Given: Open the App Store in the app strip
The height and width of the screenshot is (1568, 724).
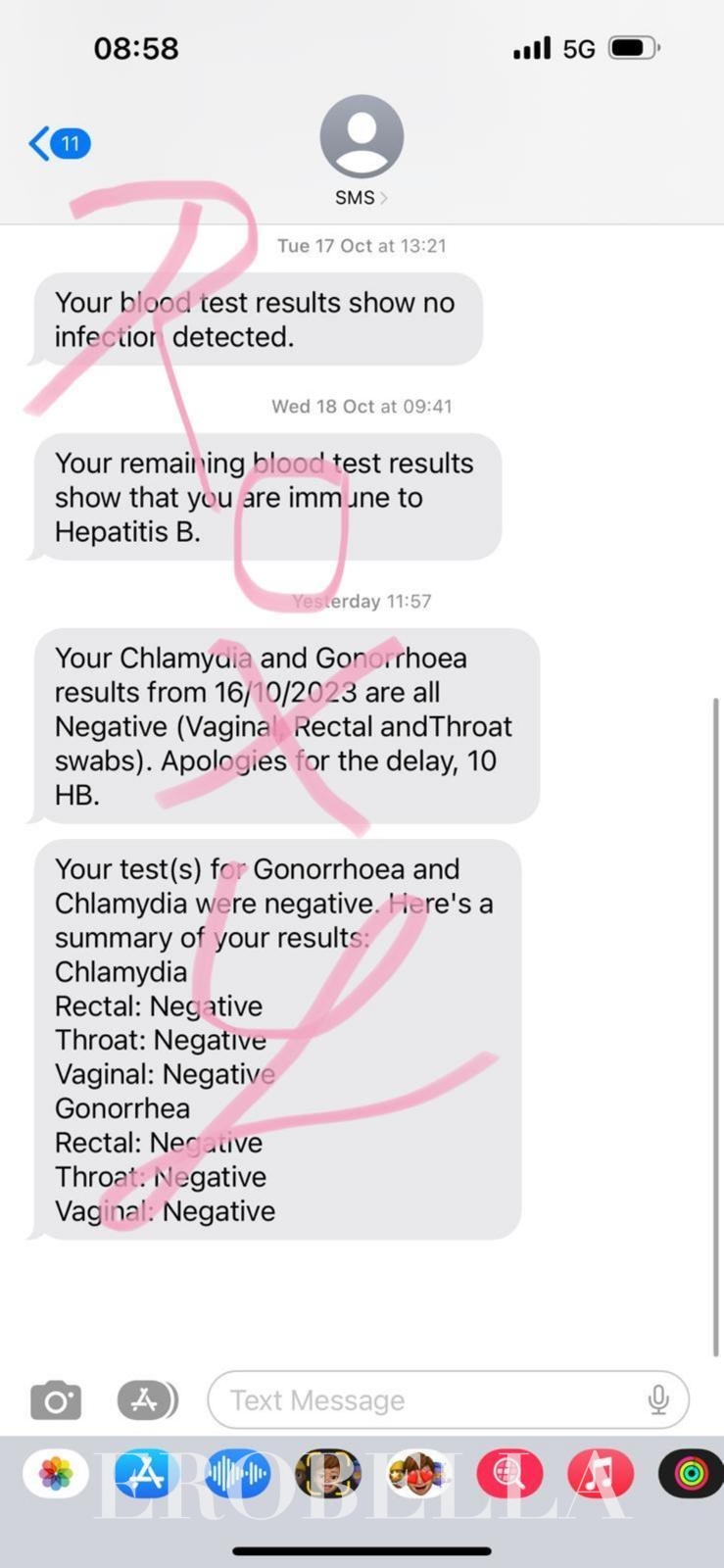Looking at the screenshot, I should [146, 1473].
